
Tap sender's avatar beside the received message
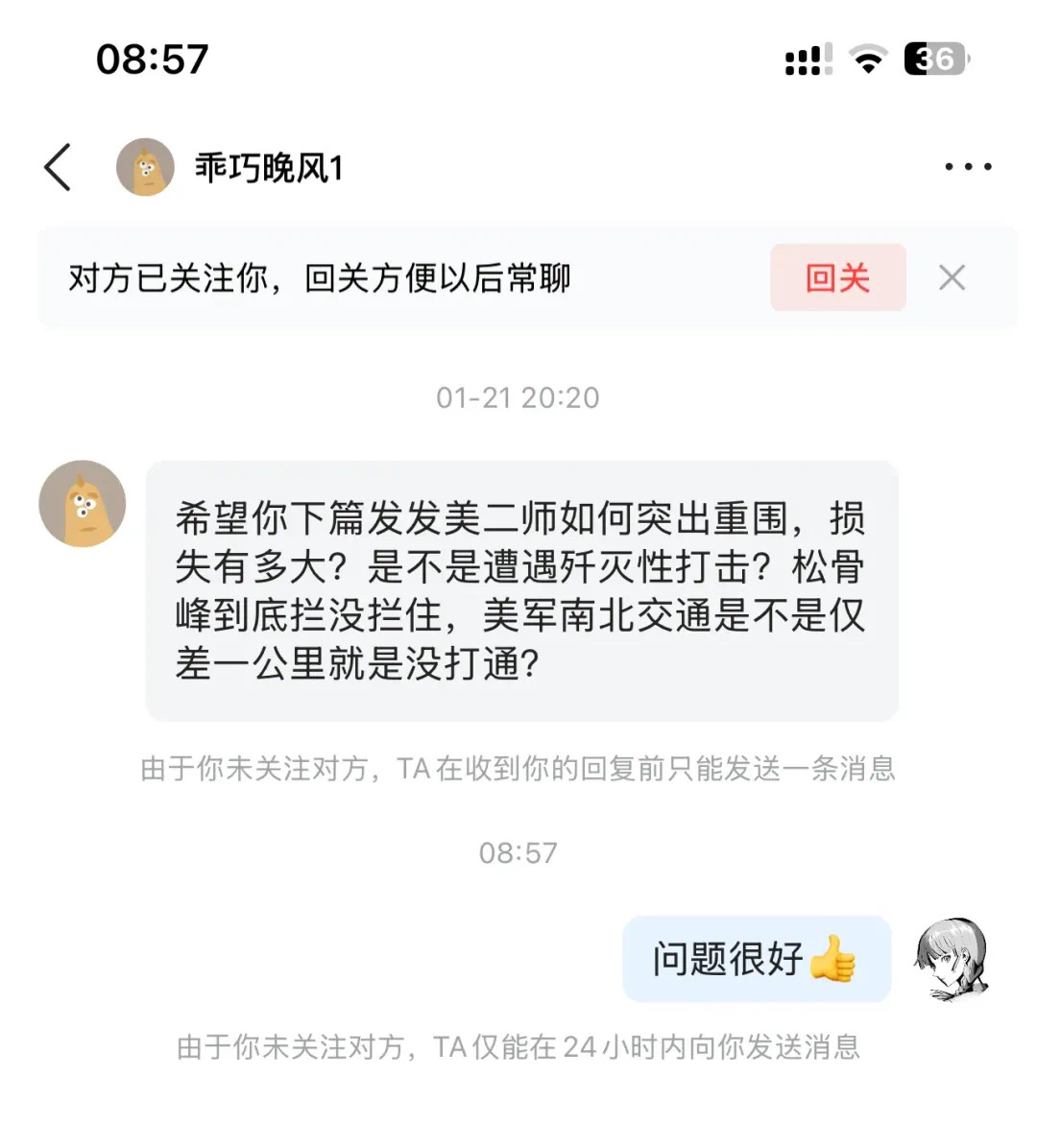[x=83, y=504]
